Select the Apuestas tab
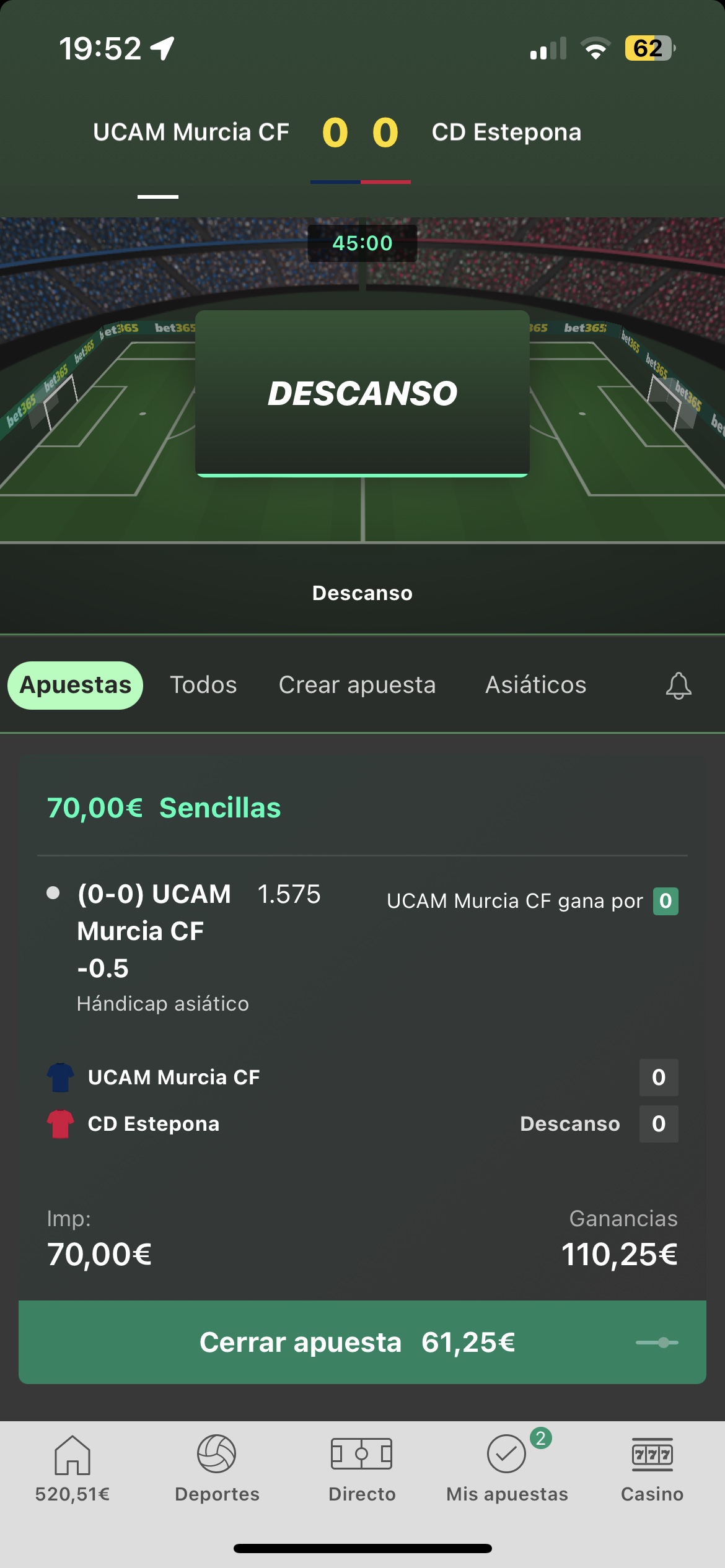Viewport: 725px width, 1568px height. 76,685
